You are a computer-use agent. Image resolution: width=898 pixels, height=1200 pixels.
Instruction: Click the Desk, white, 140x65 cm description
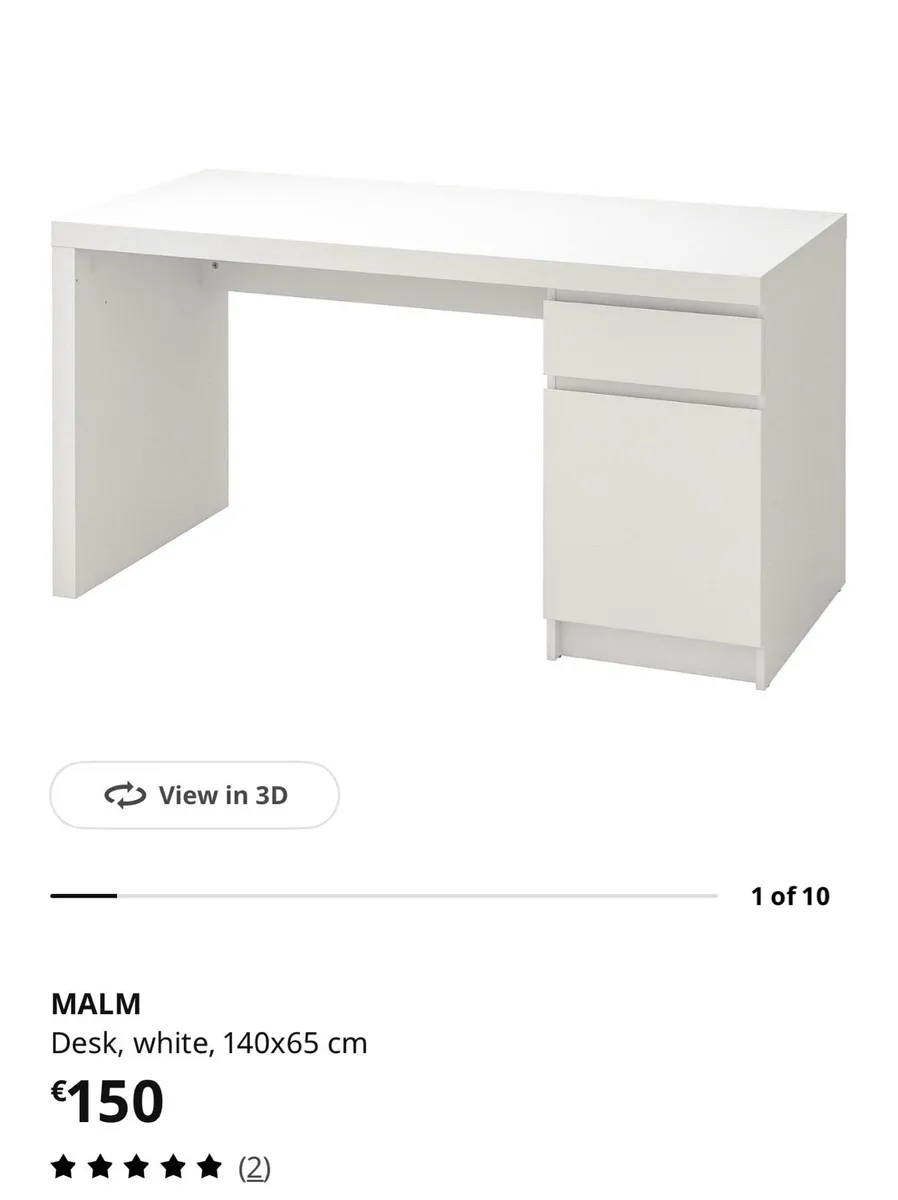click(x=211, y=1043)
